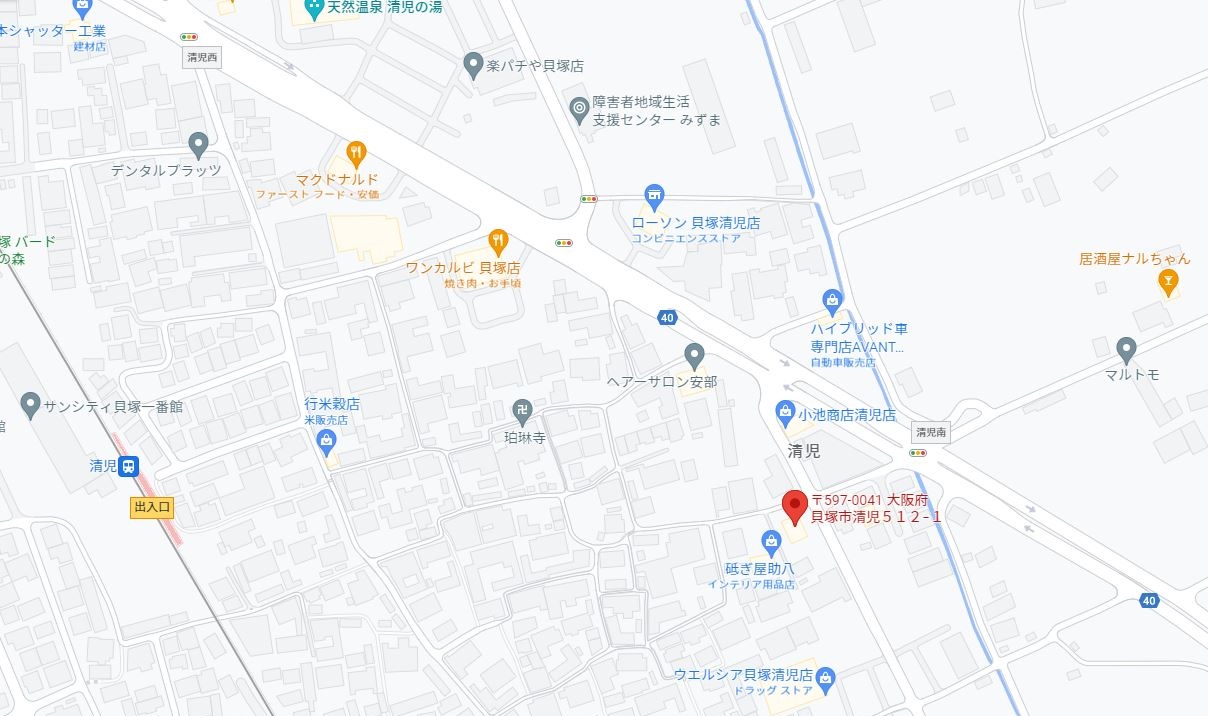Select ウエルシア貝塚清児店 drugstore marker
1208x716 pixels.
825,676
